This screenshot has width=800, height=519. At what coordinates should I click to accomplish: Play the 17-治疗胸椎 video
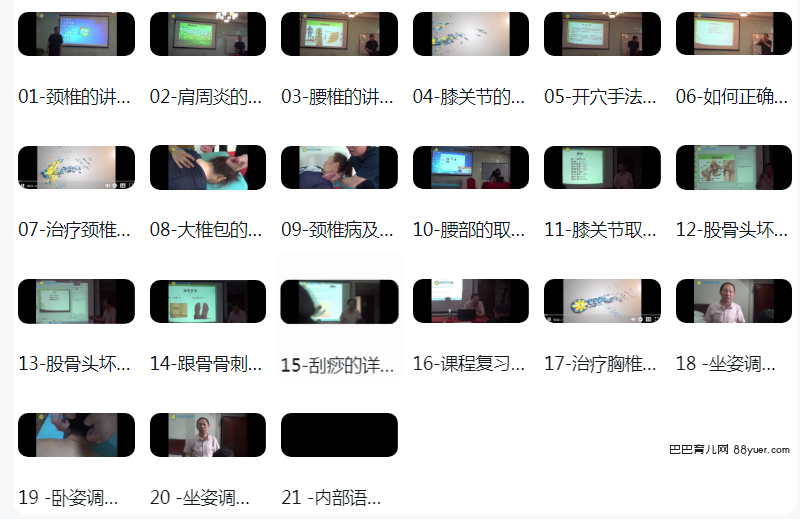coord(602,301)
